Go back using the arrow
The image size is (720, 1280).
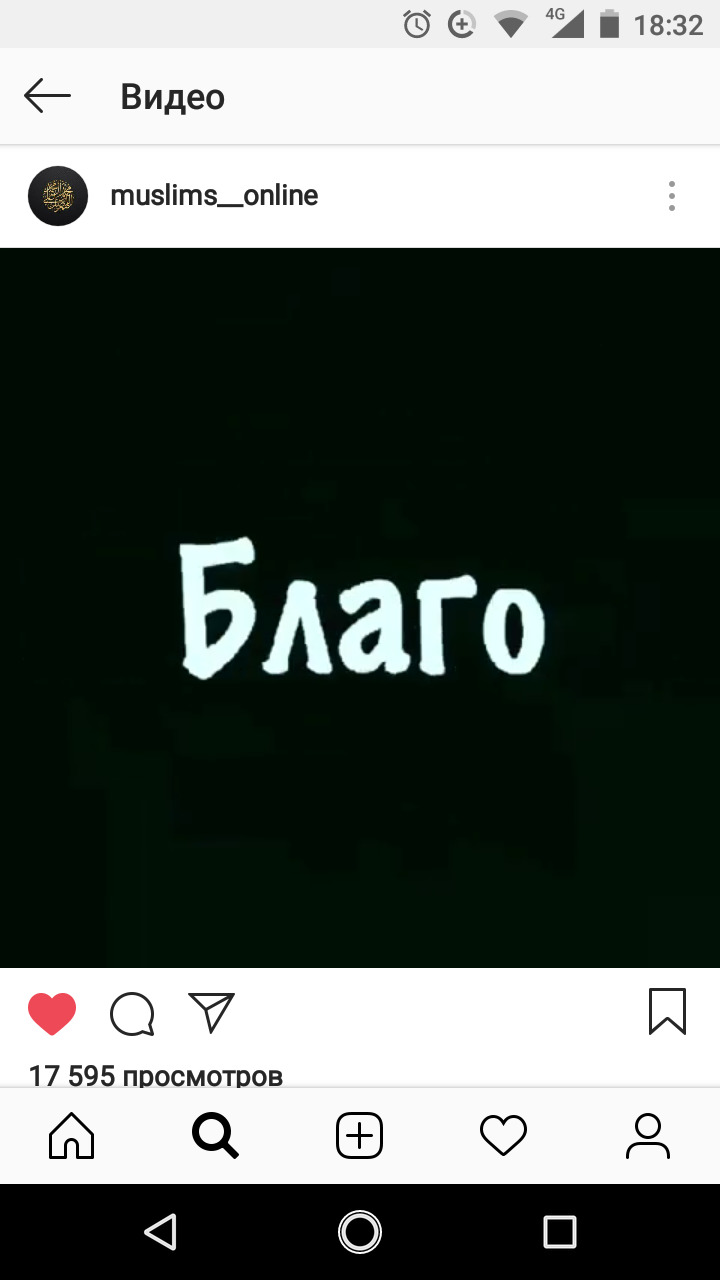tap(47, 97)
